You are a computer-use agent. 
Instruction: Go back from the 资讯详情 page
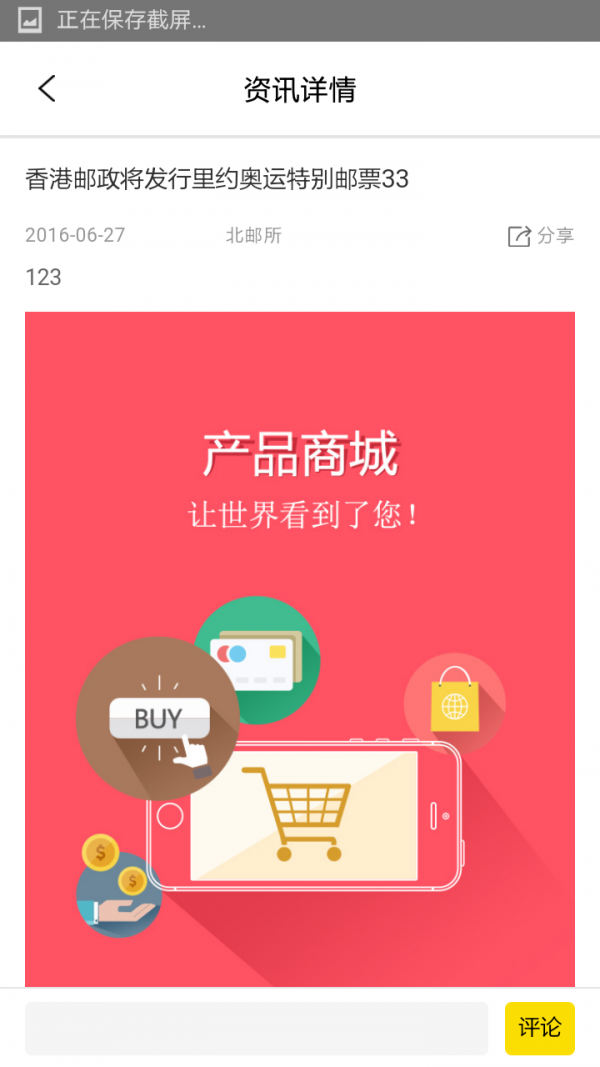click(47, 89)
